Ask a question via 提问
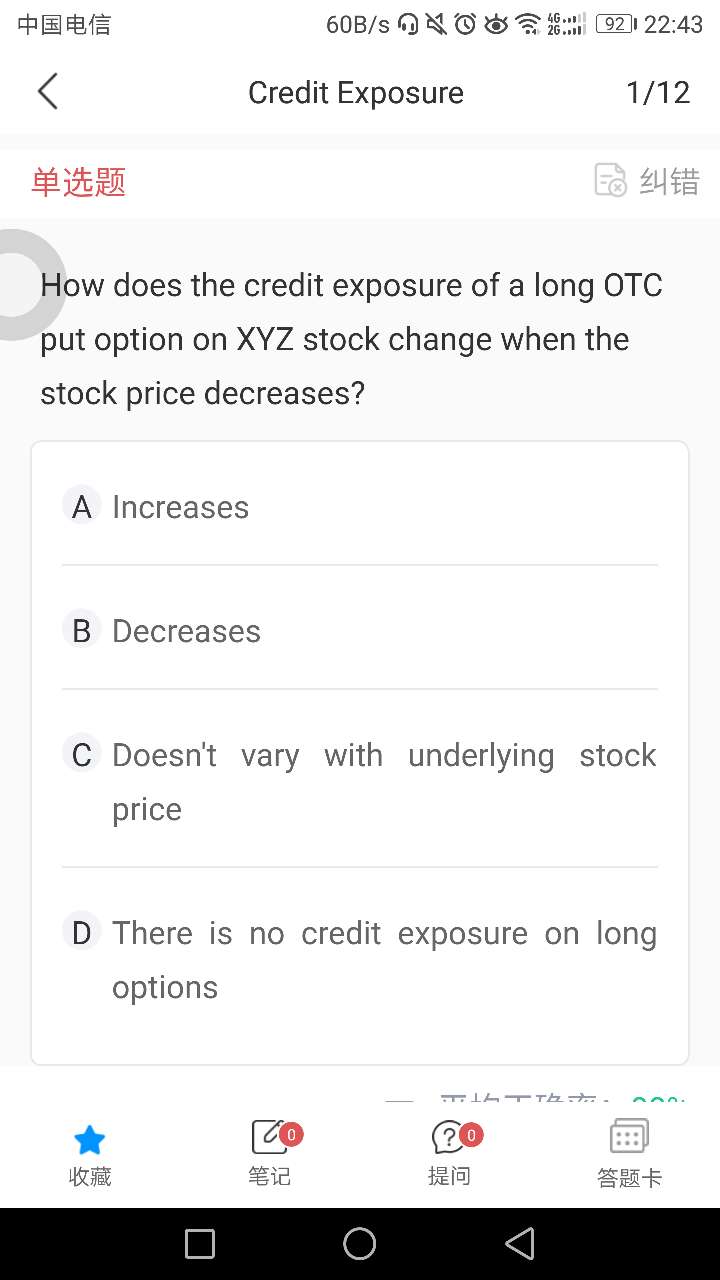 point(450,1154)
